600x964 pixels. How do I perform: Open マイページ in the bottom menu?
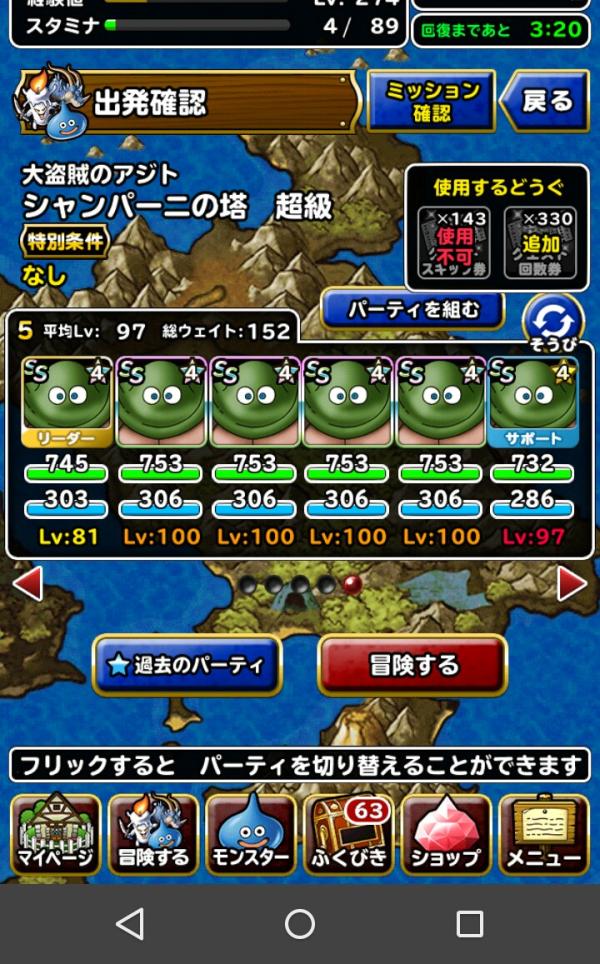click(x=55, y=834)
